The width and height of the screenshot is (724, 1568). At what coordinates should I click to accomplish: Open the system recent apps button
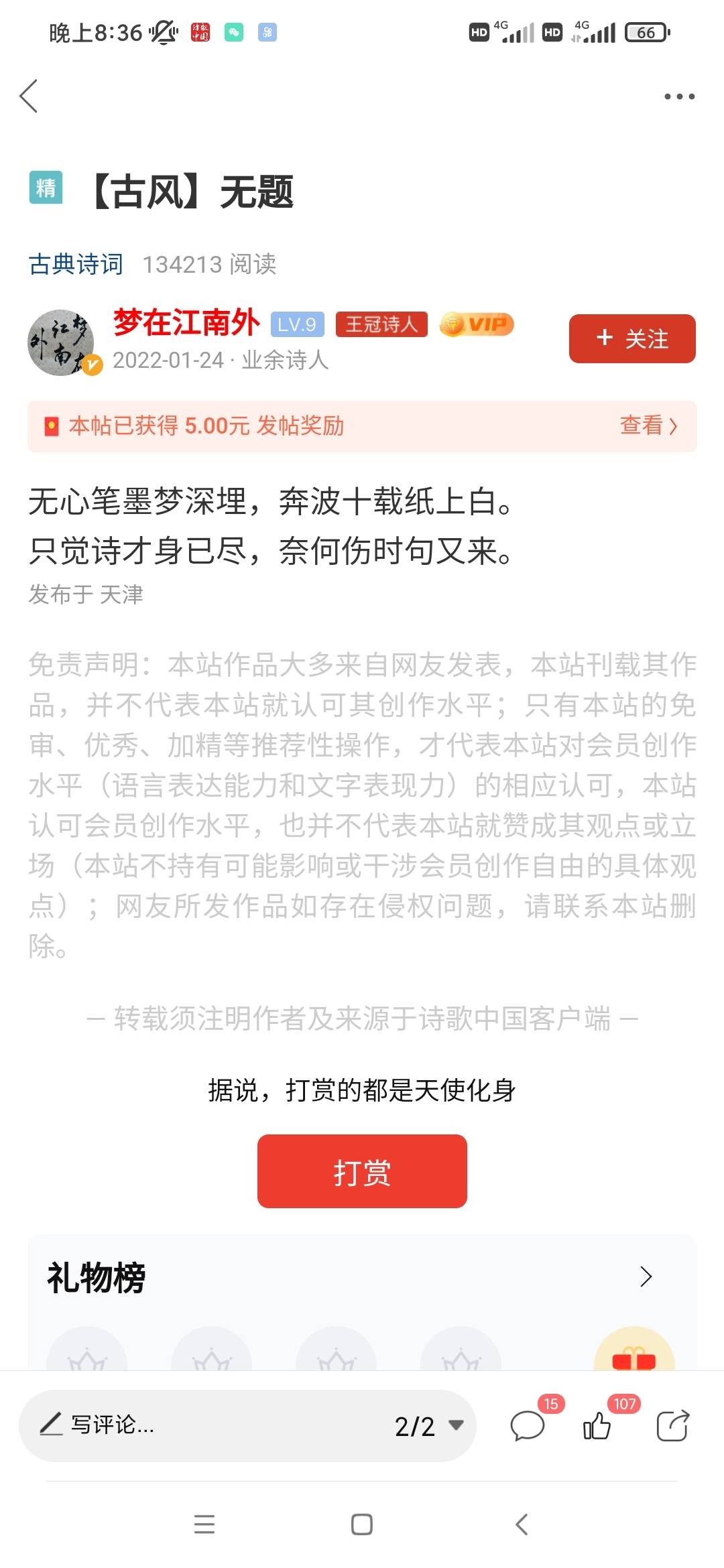tap(204, 1524)
